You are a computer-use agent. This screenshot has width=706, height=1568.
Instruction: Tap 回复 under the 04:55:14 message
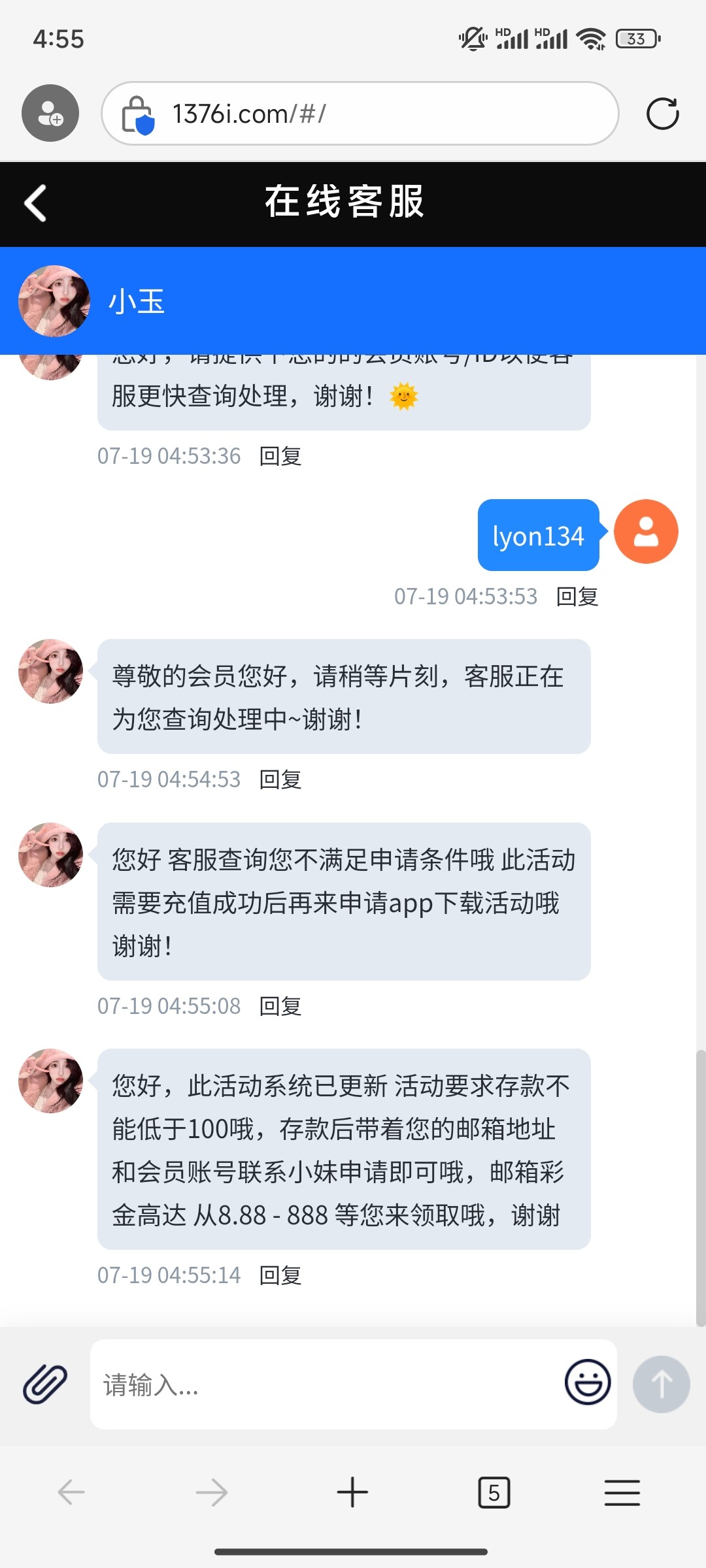pos(280,1275)
